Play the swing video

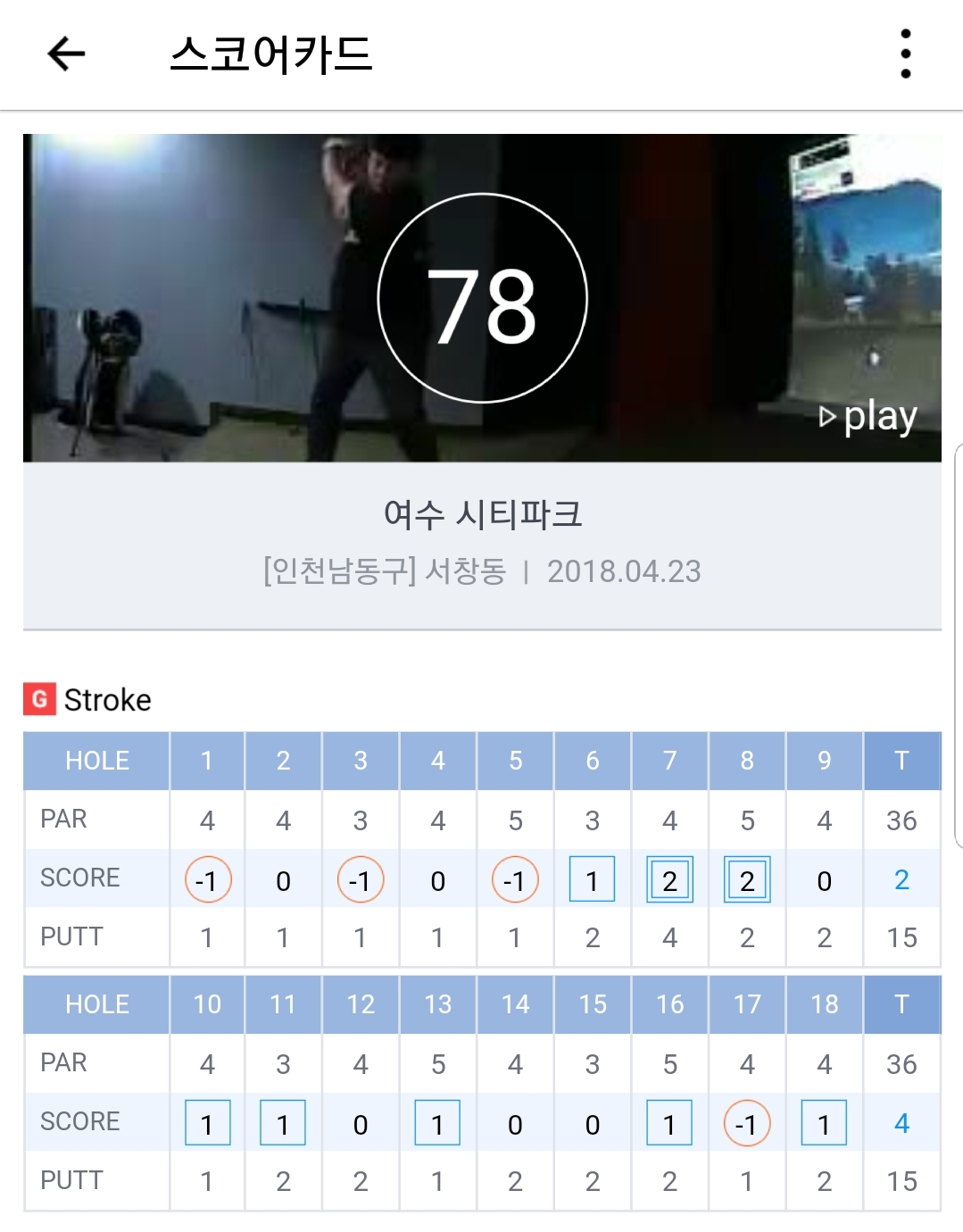[868, 416]
